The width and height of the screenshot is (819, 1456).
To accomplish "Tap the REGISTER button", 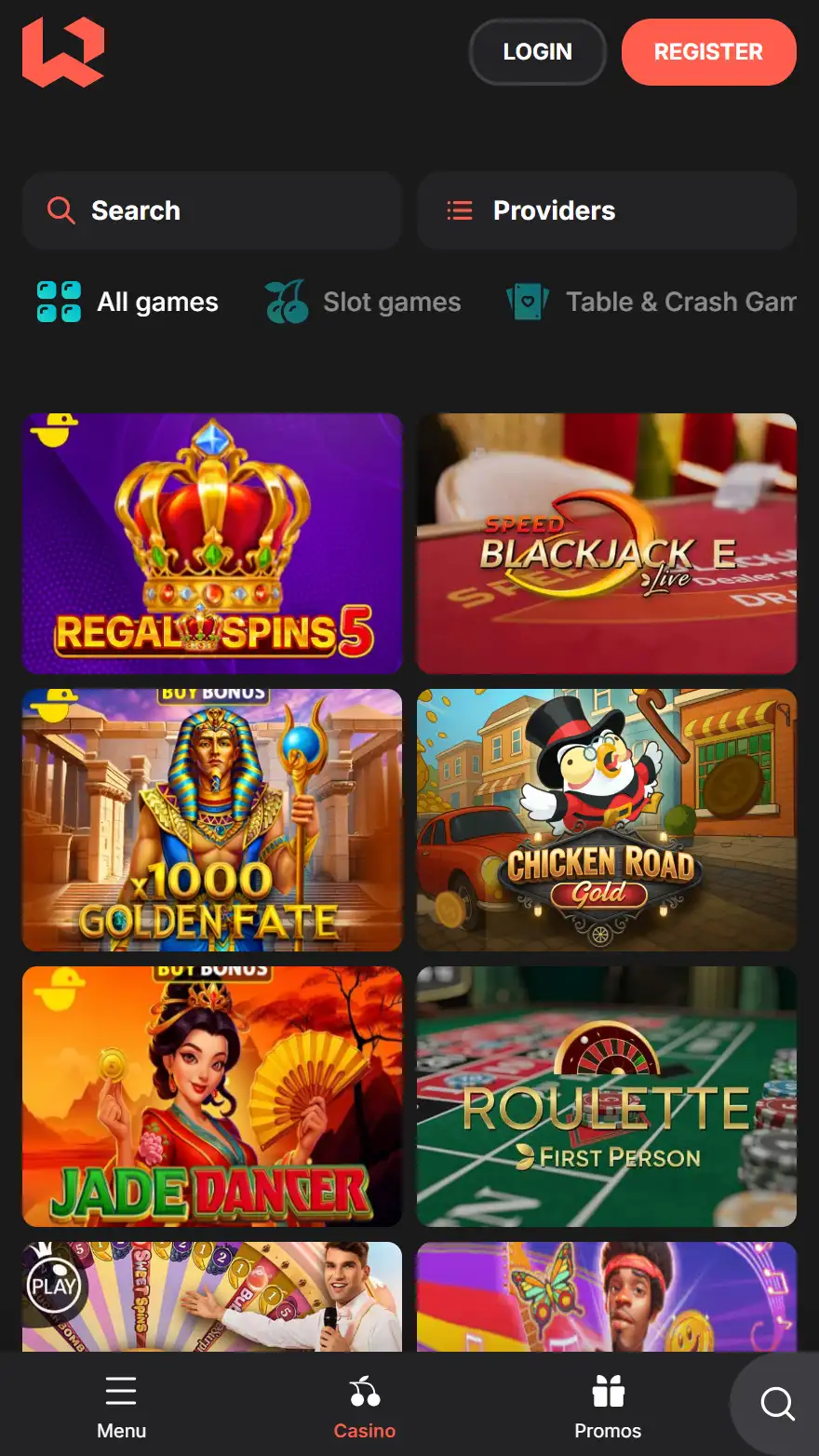I will point(708,52).
